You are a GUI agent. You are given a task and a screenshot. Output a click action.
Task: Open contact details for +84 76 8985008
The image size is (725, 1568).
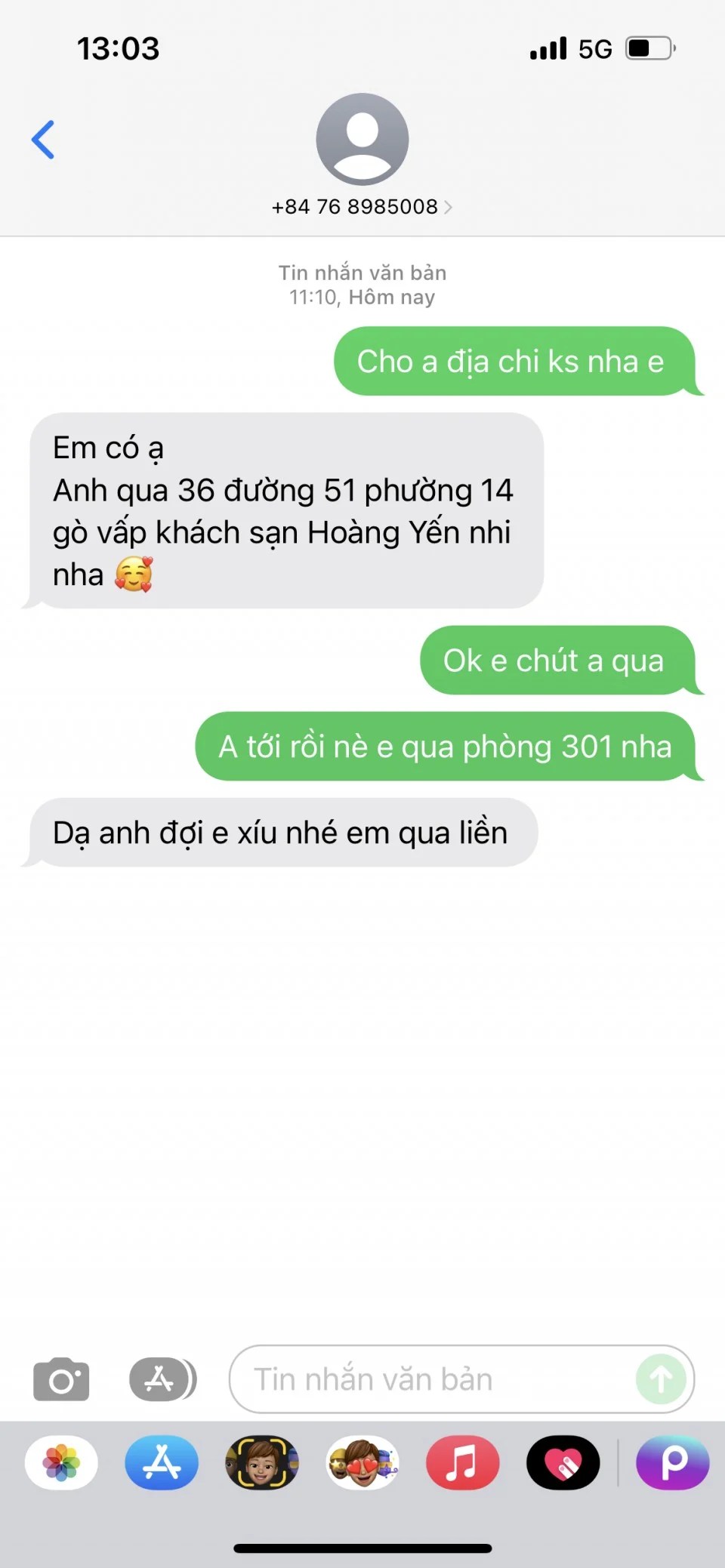(x=362, y=206)
